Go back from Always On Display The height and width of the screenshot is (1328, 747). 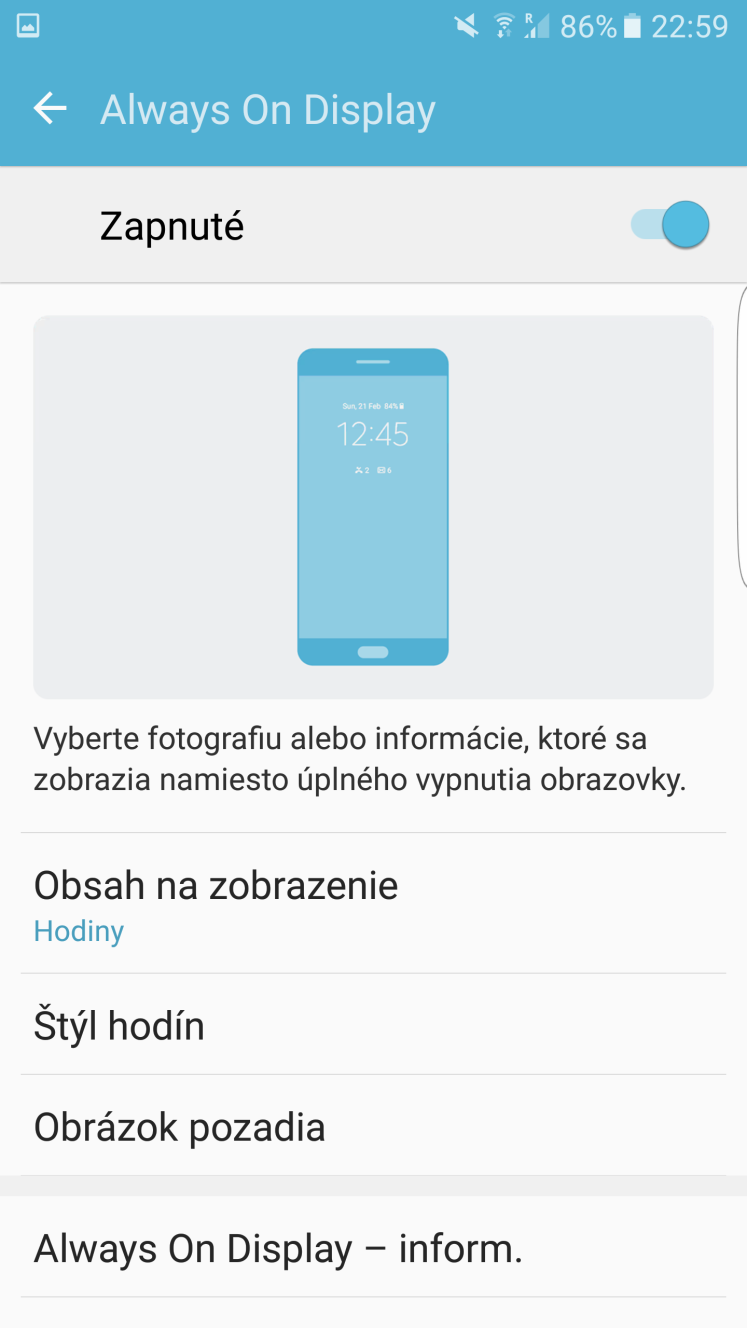click(49, 109)
